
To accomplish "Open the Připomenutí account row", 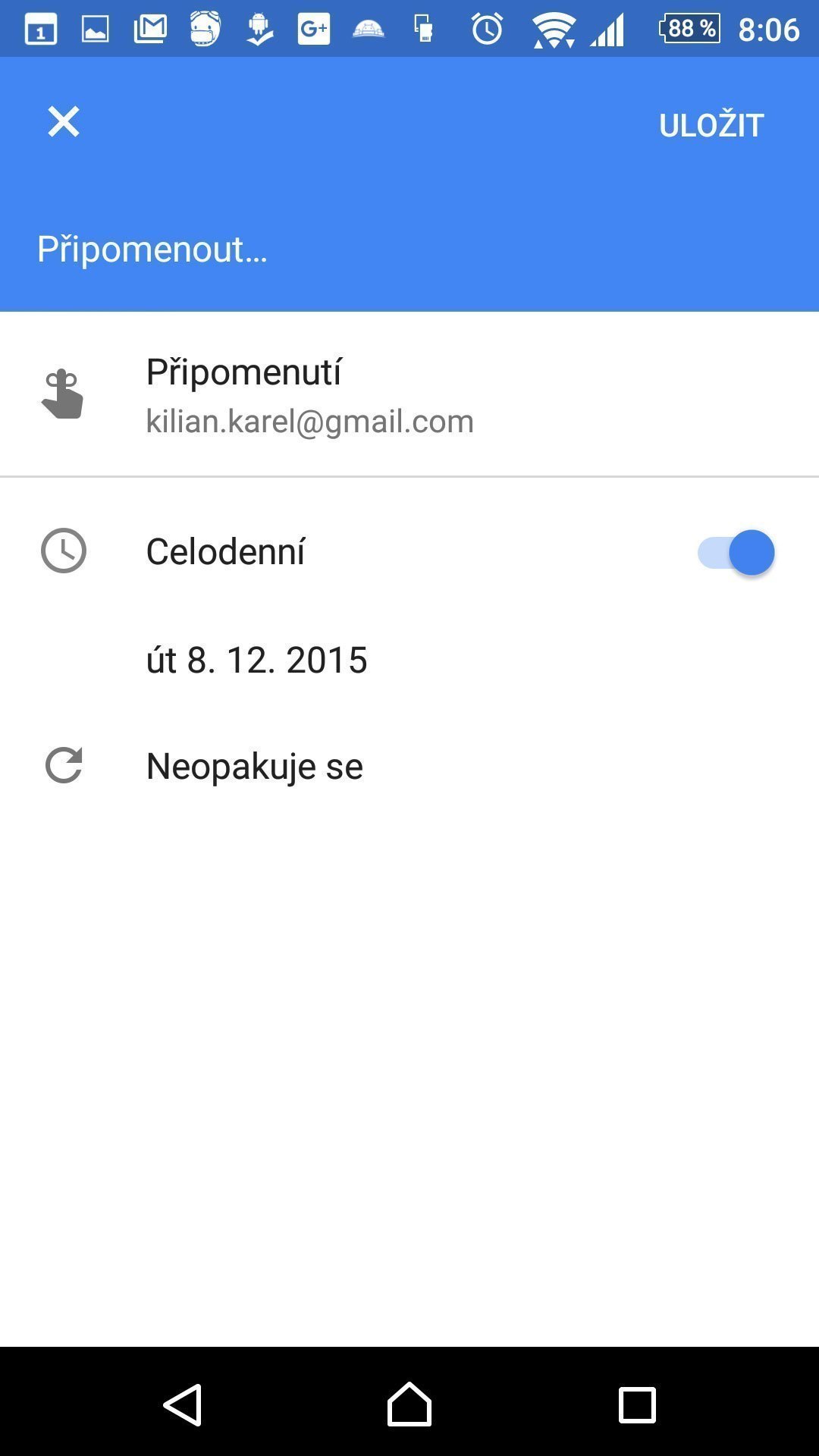I will [409, 394].
